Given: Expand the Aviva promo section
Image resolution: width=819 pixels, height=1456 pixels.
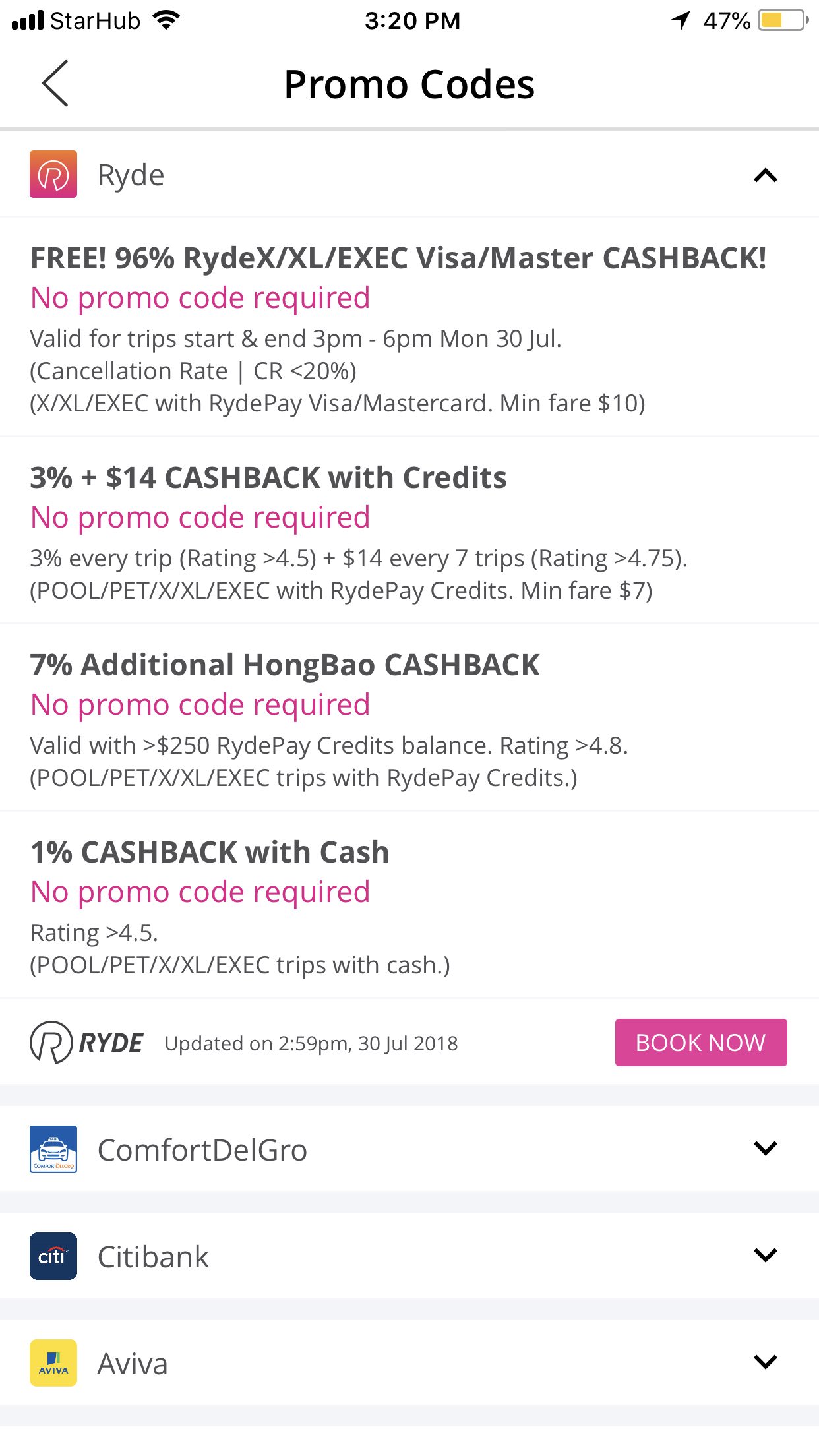Looking at the screenshot, I should pos(409,1362).
